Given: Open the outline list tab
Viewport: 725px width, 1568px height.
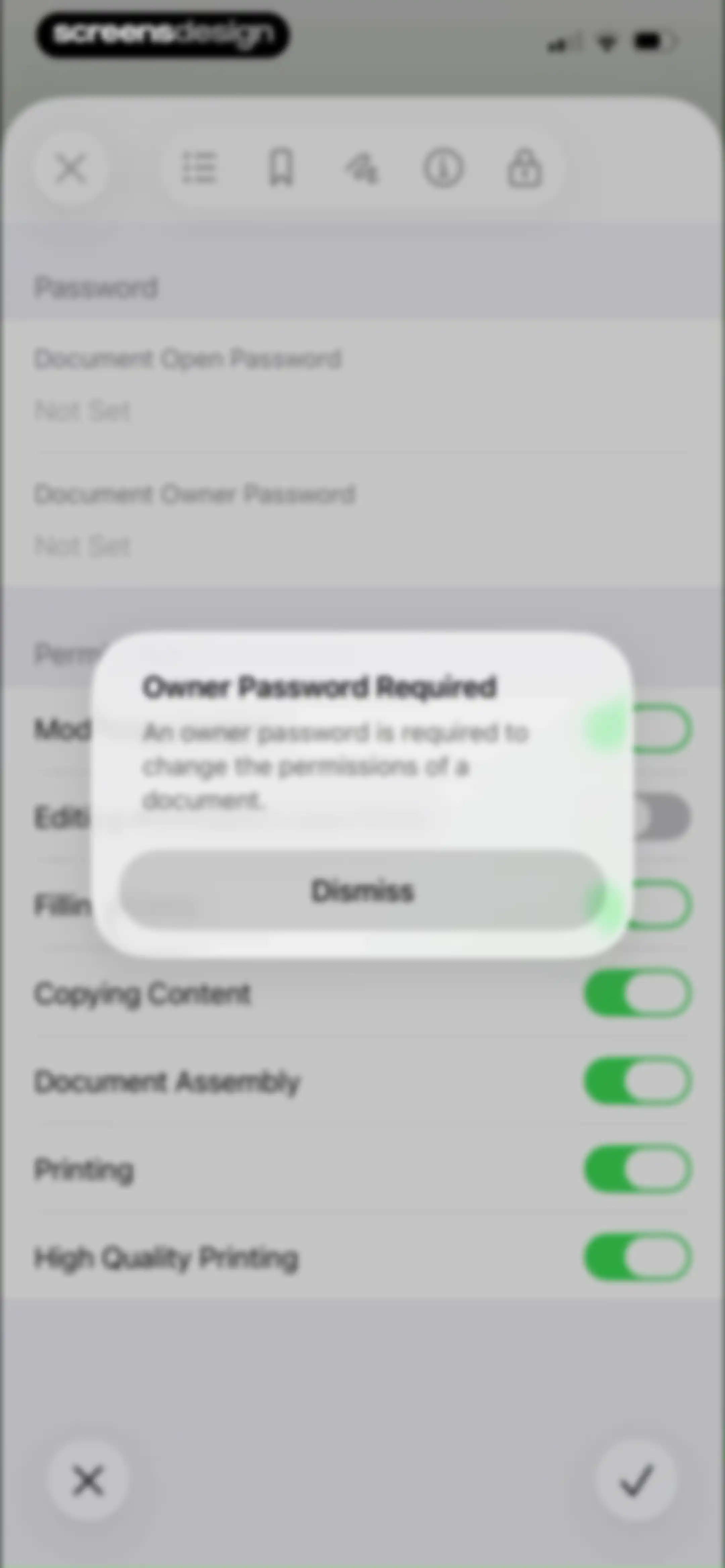Looking at the screenshot, I should point(199,168).
